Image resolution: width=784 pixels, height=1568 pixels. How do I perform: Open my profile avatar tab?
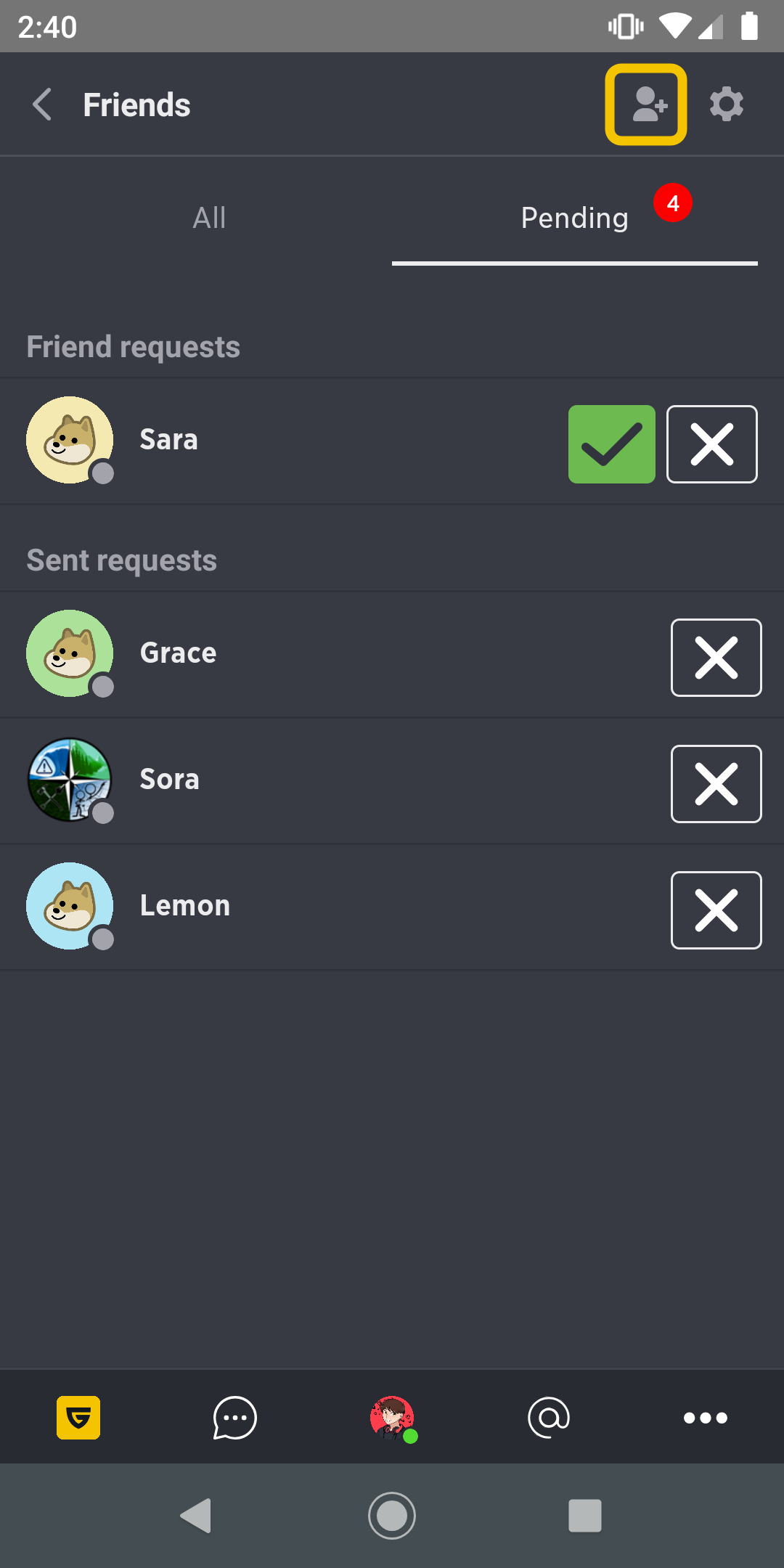[393, 1418]
